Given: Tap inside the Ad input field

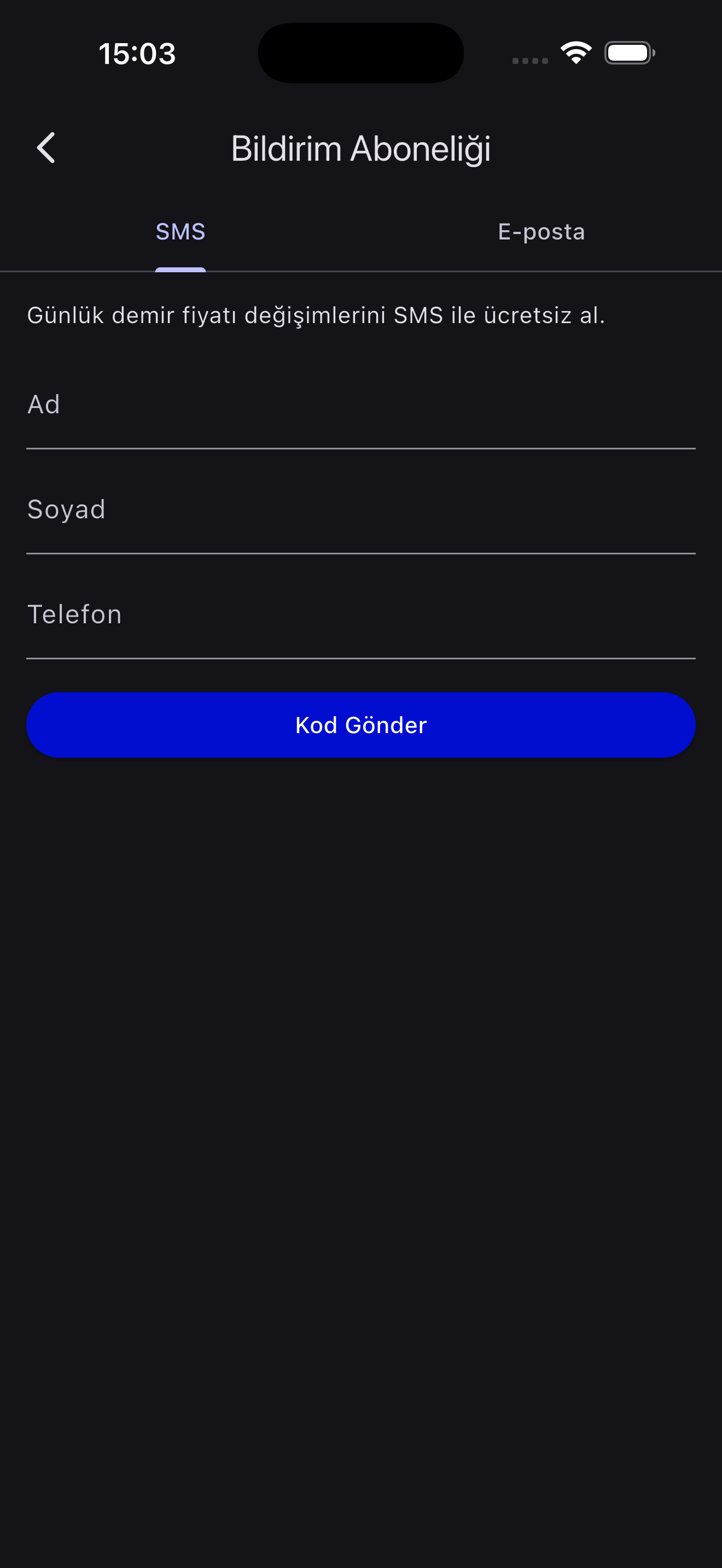Looking at the screenshot, I should pos(360,409).
